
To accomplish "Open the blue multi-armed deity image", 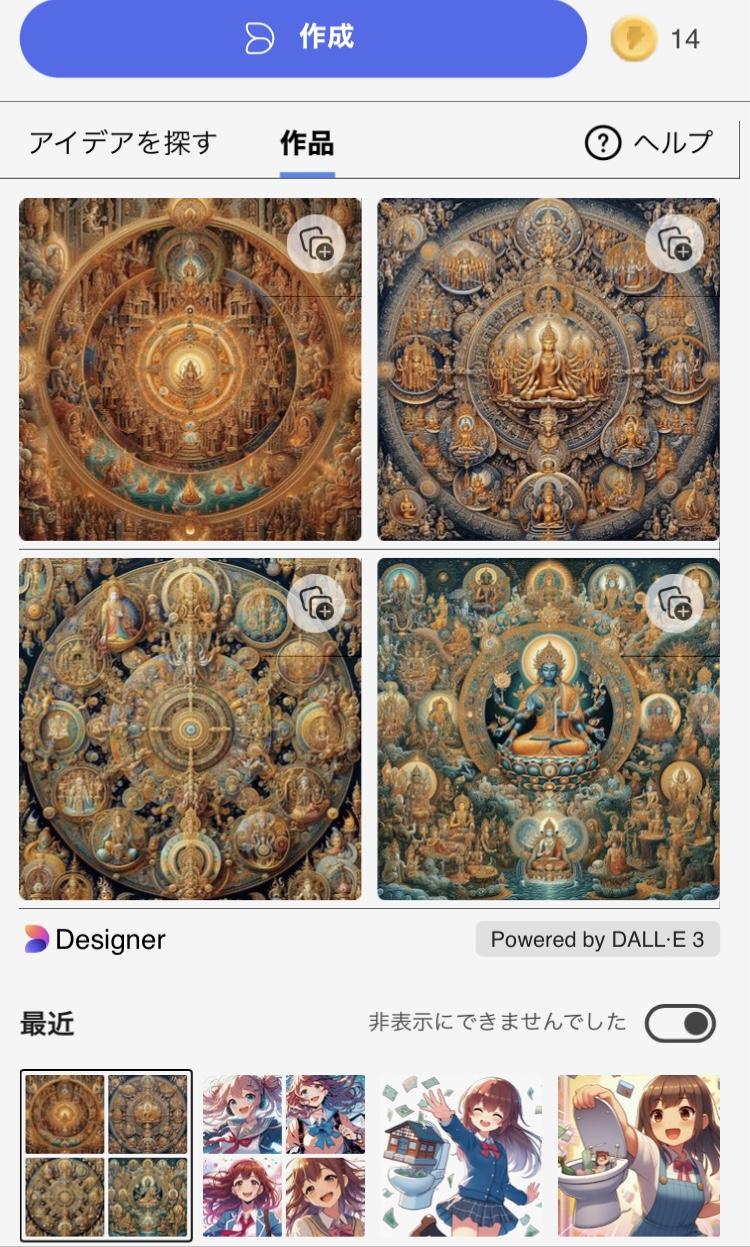I will pos(548,740).
